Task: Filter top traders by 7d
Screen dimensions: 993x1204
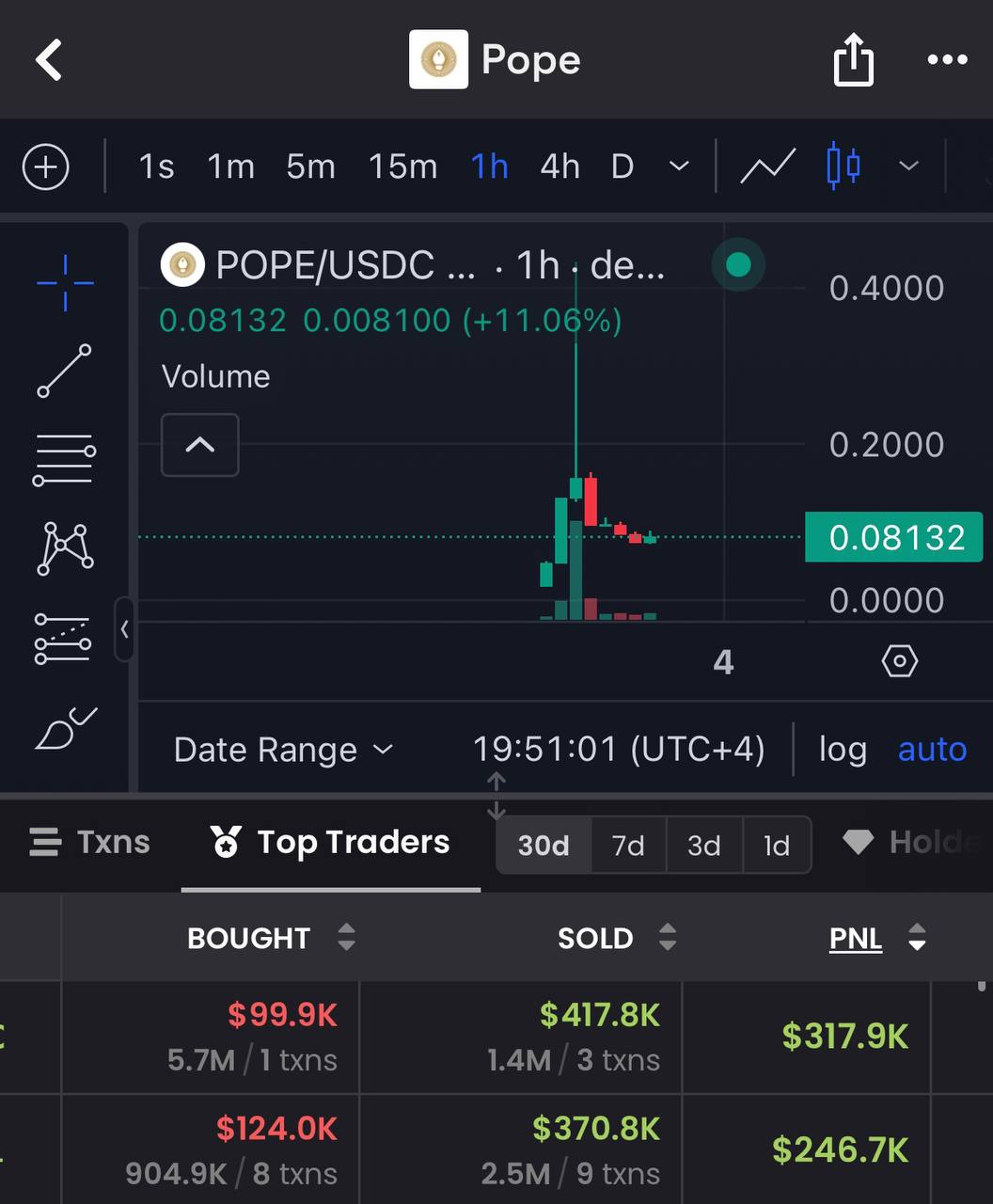Action: 628,846
